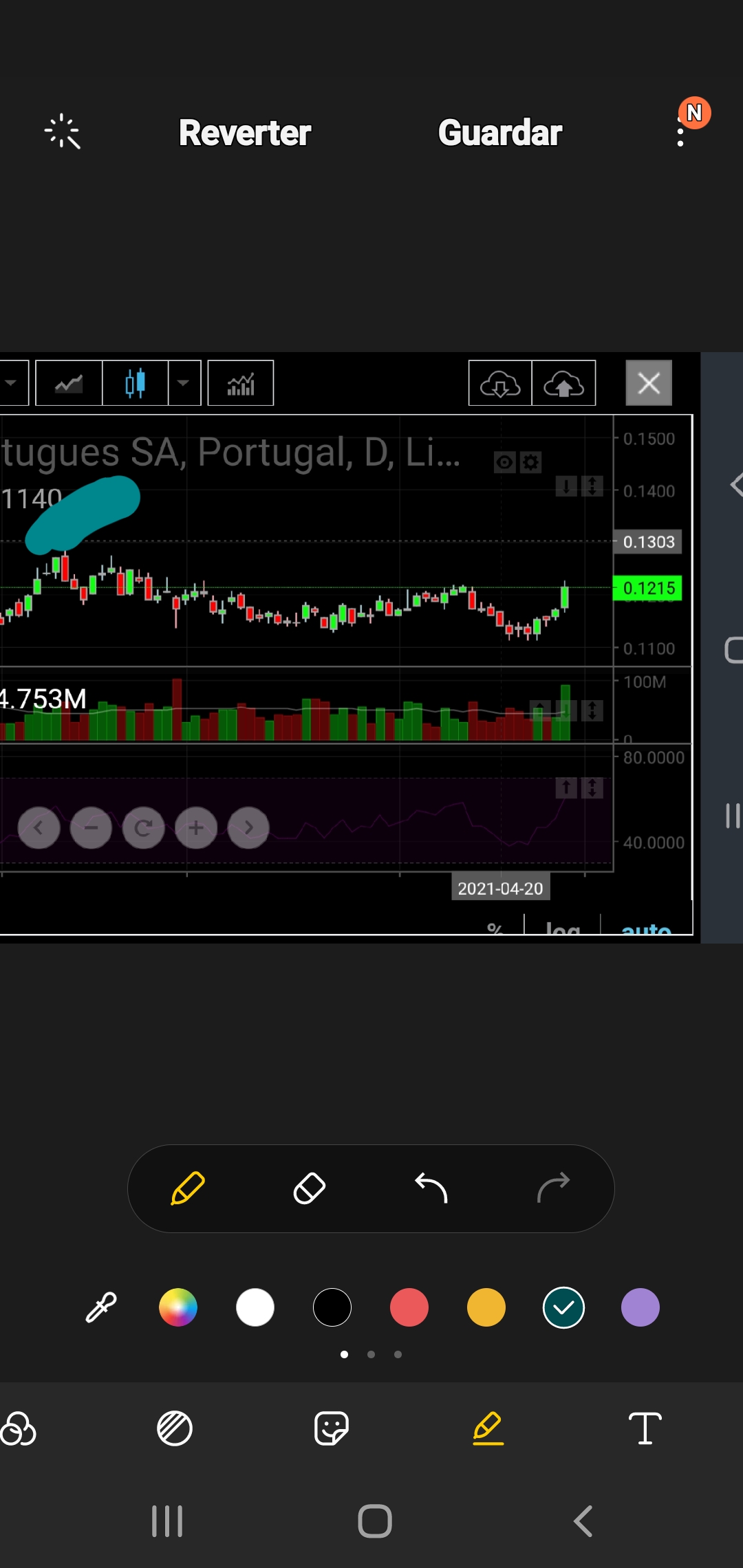Switch to the eraser tool
The width and height of the screenshot is (743, 1568).
coord(310,1188)
